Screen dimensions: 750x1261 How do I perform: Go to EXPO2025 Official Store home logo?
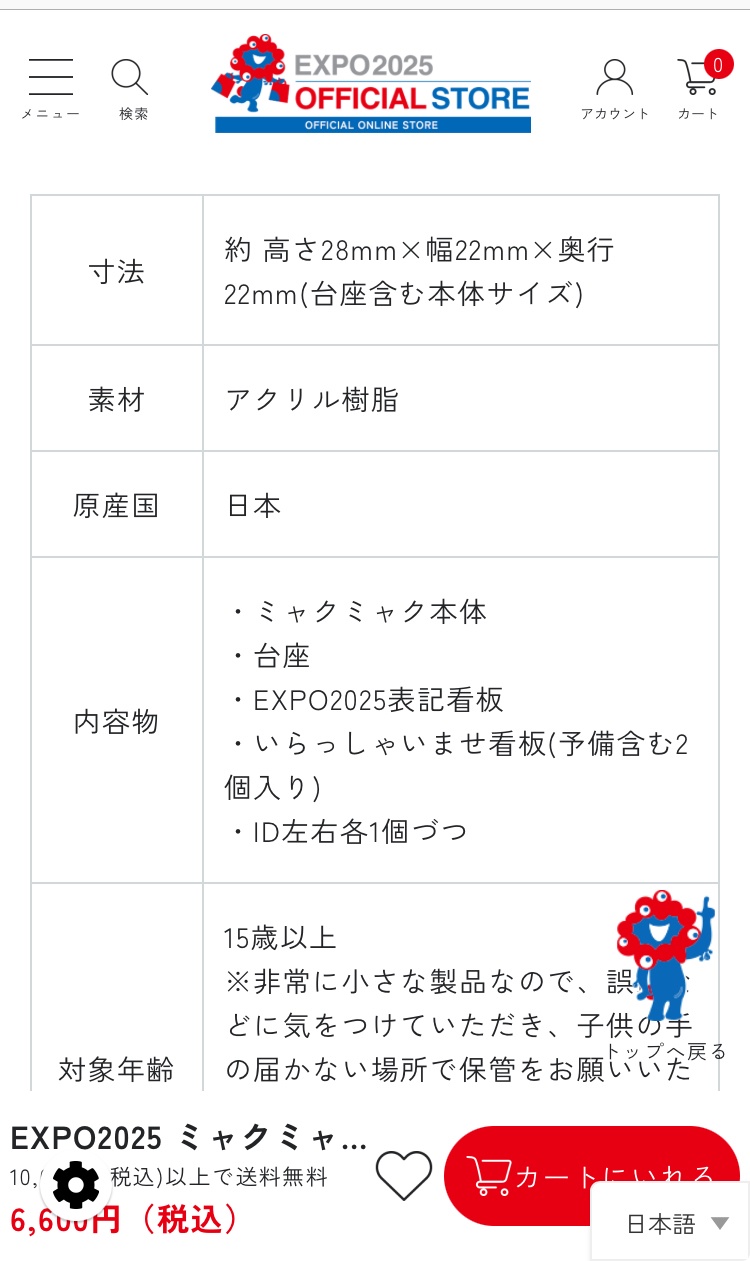(372, 84)
